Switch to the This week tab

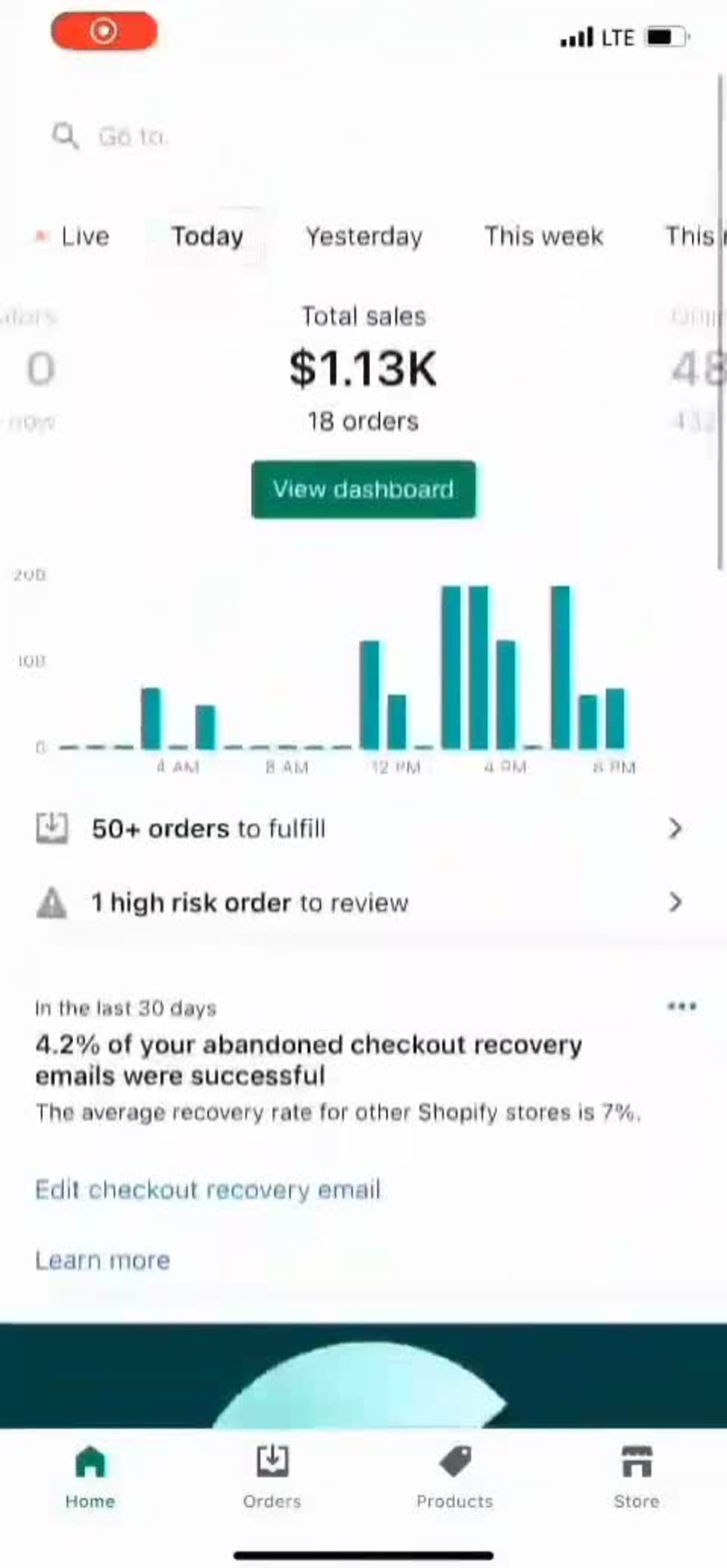click(543, 236)
